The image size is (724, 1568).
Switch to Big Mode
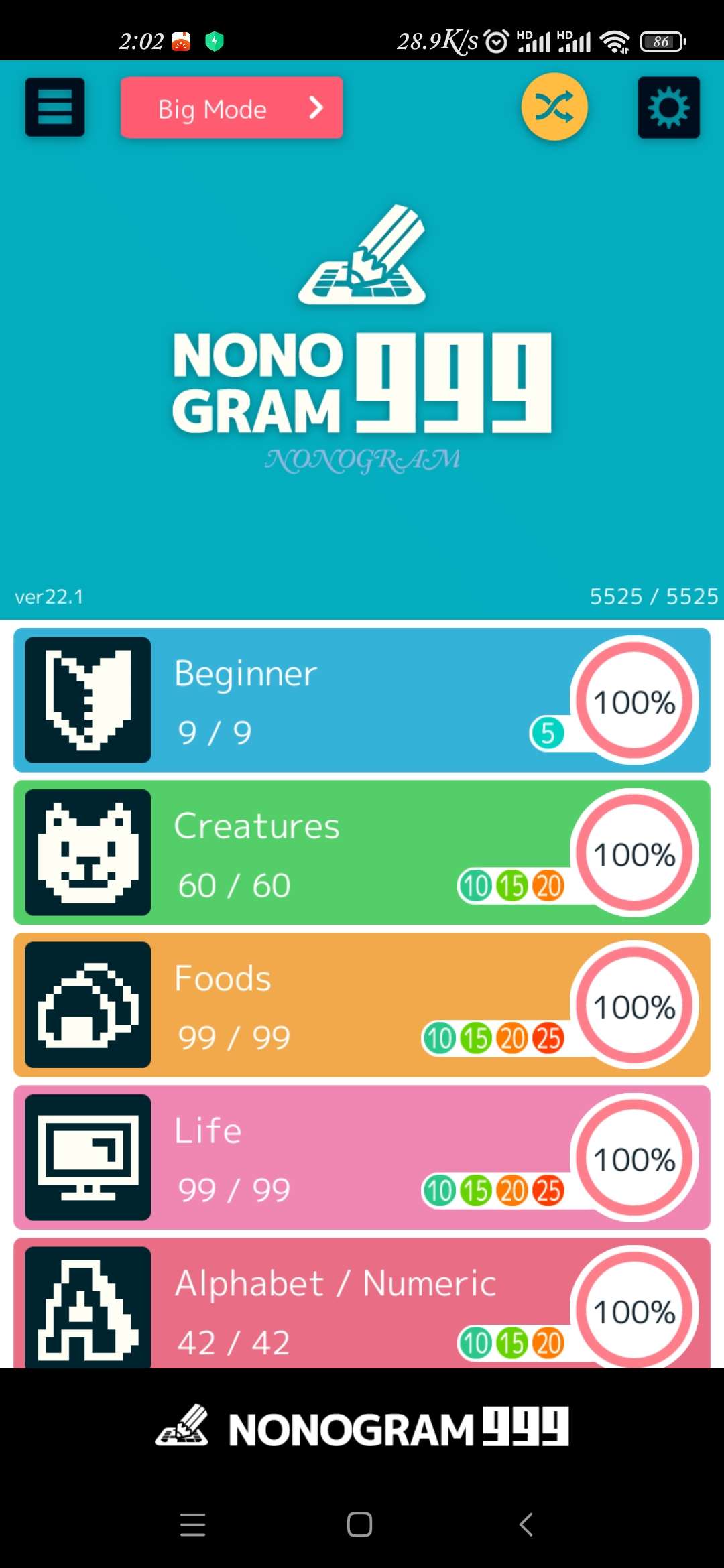(231, 108)
